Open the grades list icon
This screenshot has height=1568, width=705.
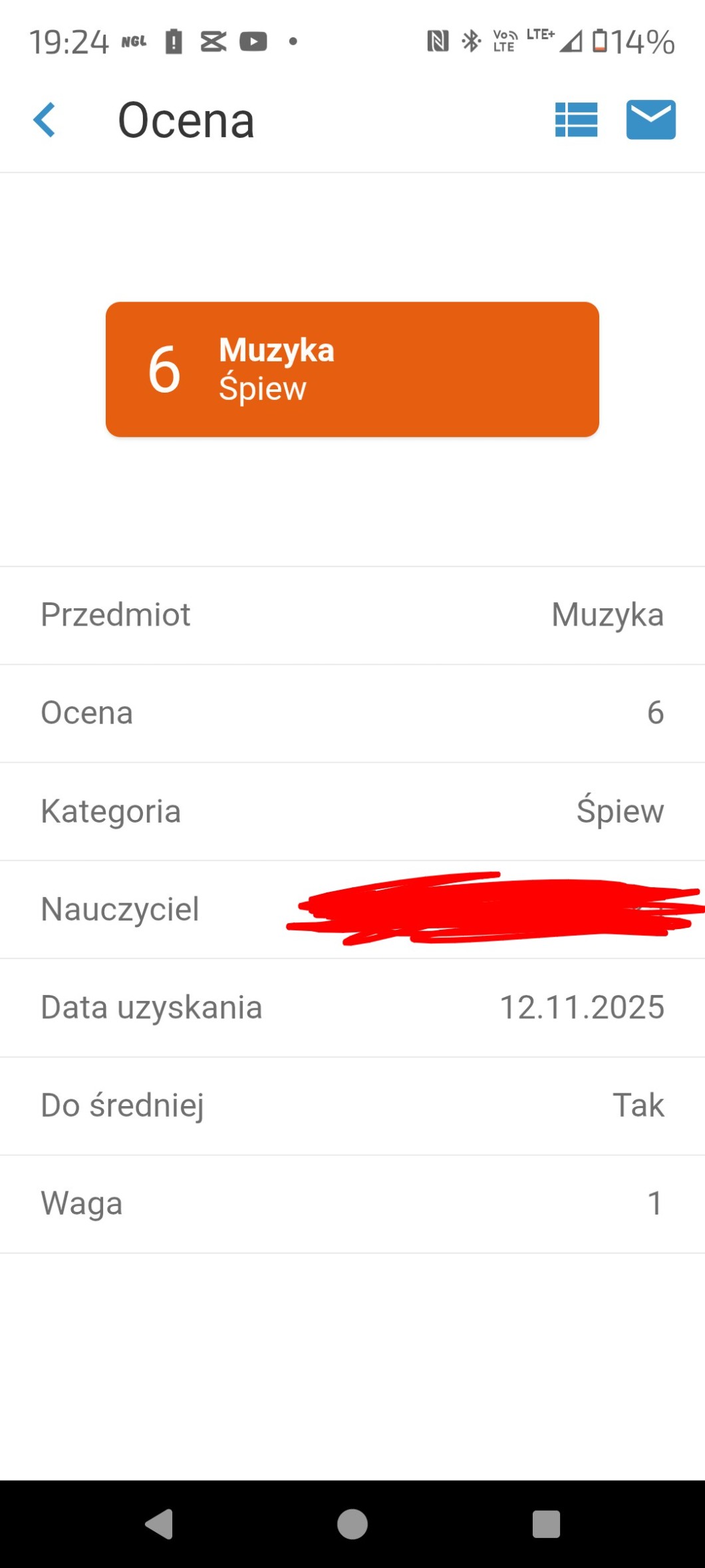[x=576, y=120]
